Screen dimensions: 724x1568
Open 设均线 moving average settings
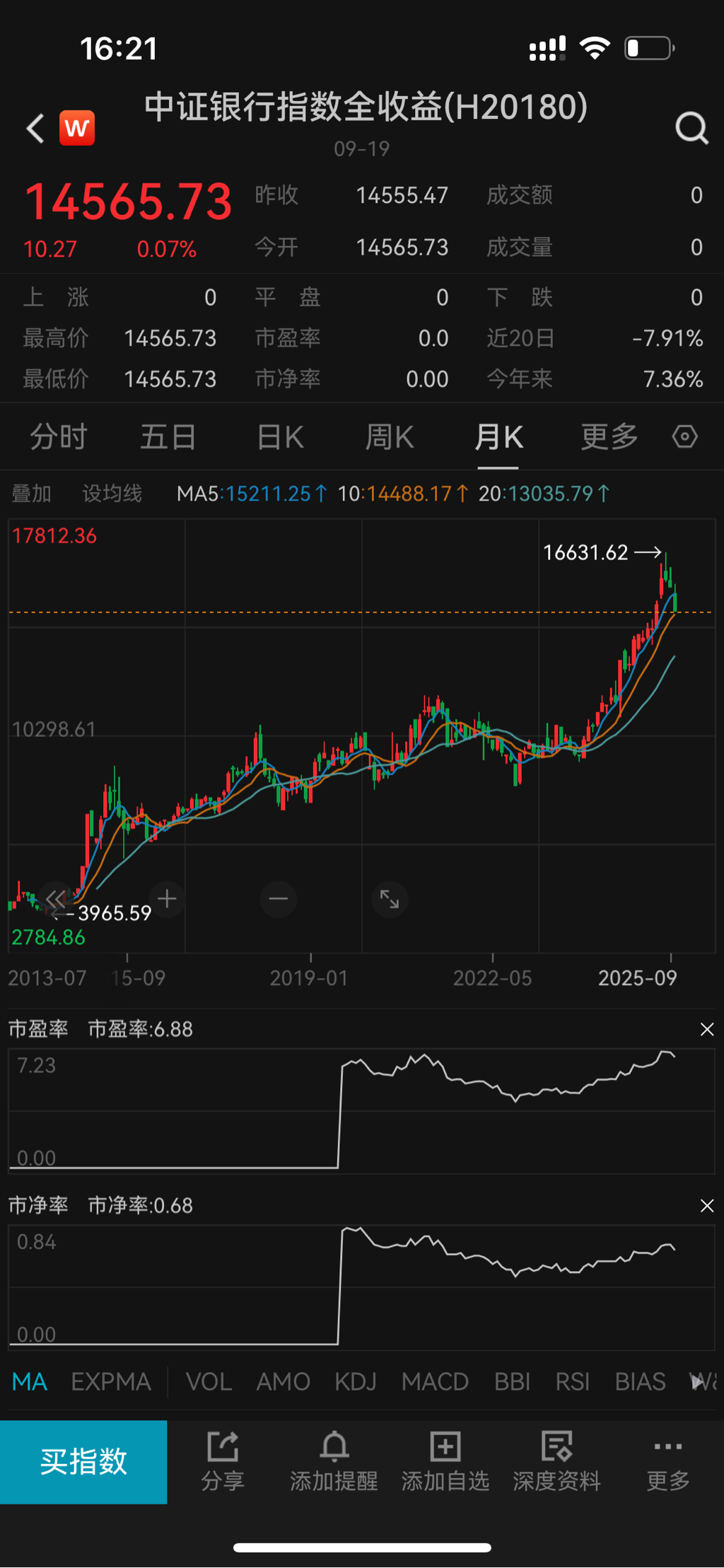tap(112, 494)
